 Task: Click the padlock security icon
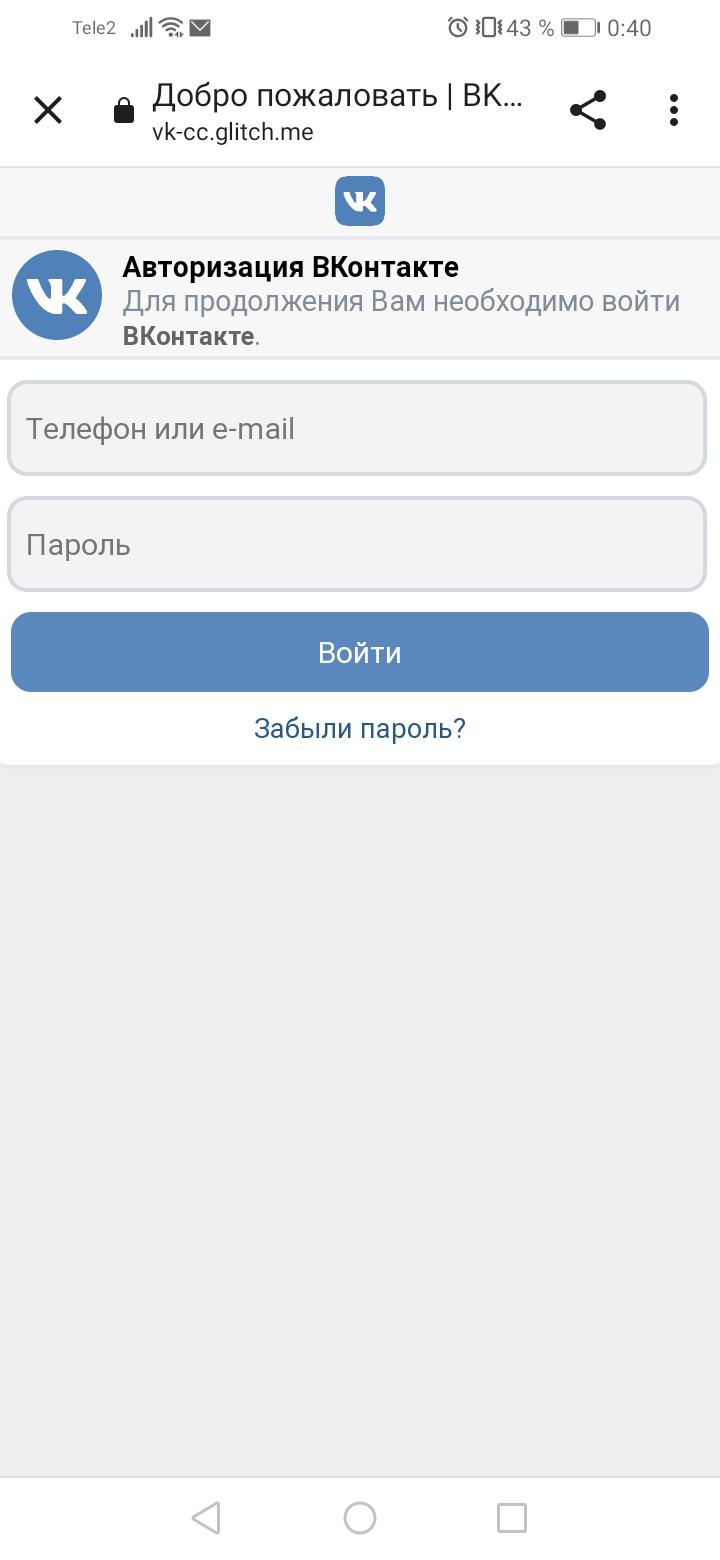pyautogui.click(x=123, y=110)
